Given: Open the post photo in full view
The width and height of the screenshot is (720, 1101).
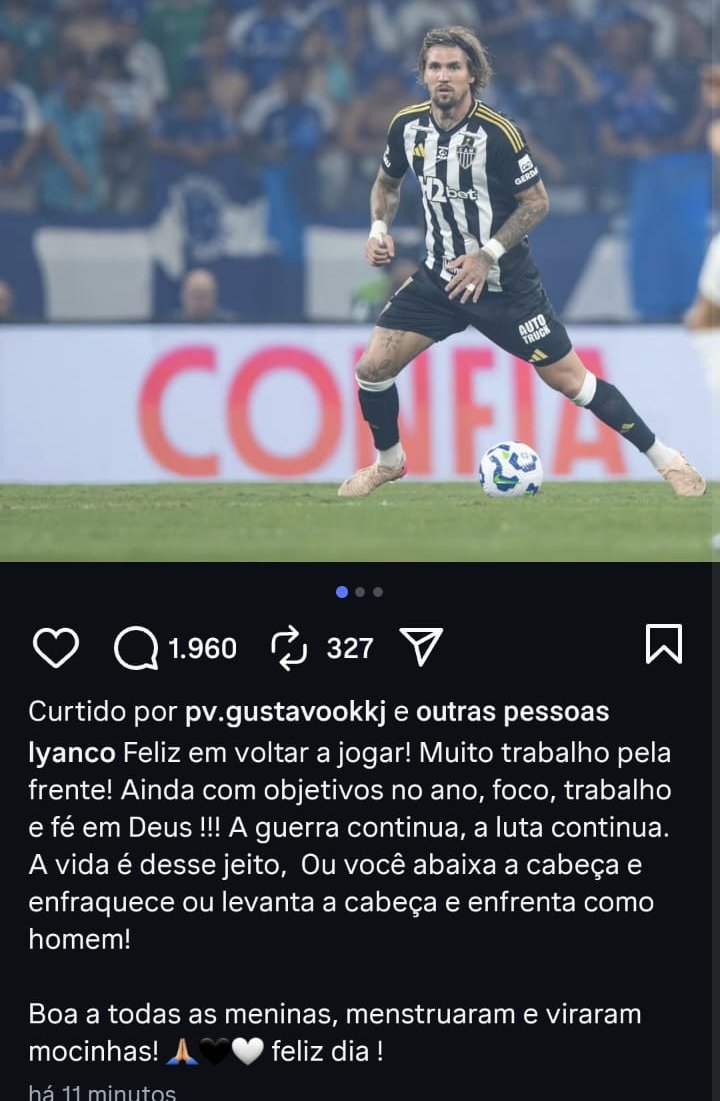Looking at the screenshot, I should pyautogui.click(x=360, y=280).
